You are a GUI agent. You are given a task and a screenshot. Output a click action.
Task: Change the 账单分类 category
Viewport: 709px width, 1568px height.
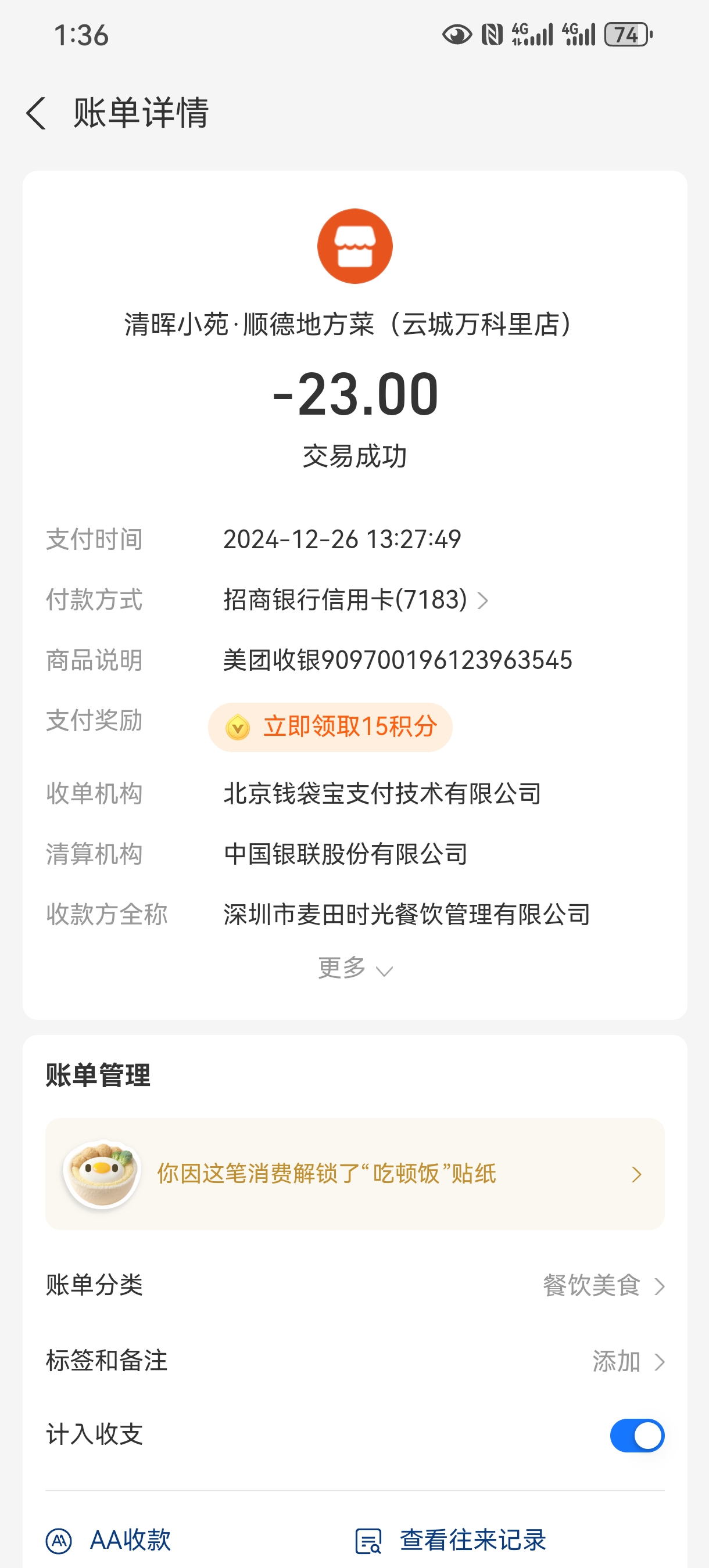[602, 1286]
